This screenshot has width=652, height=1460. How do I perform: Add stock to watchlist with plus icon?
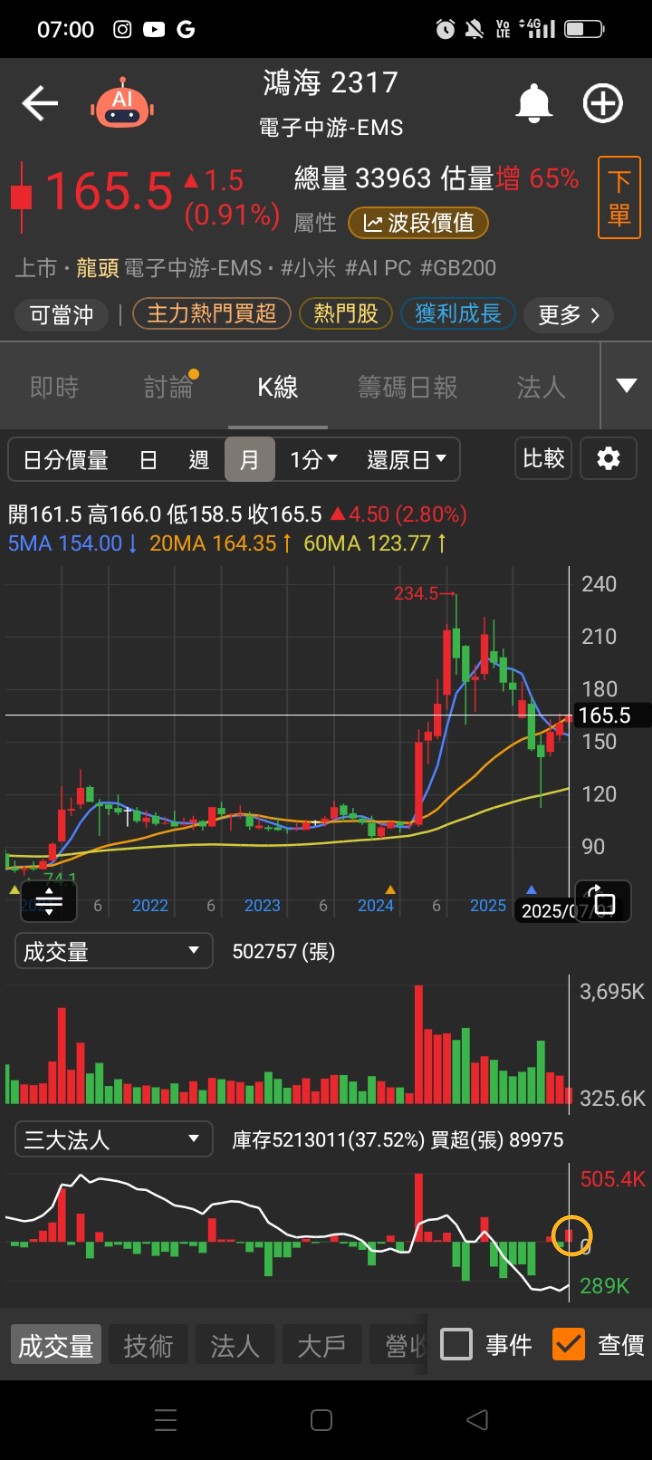click(603, 103)
